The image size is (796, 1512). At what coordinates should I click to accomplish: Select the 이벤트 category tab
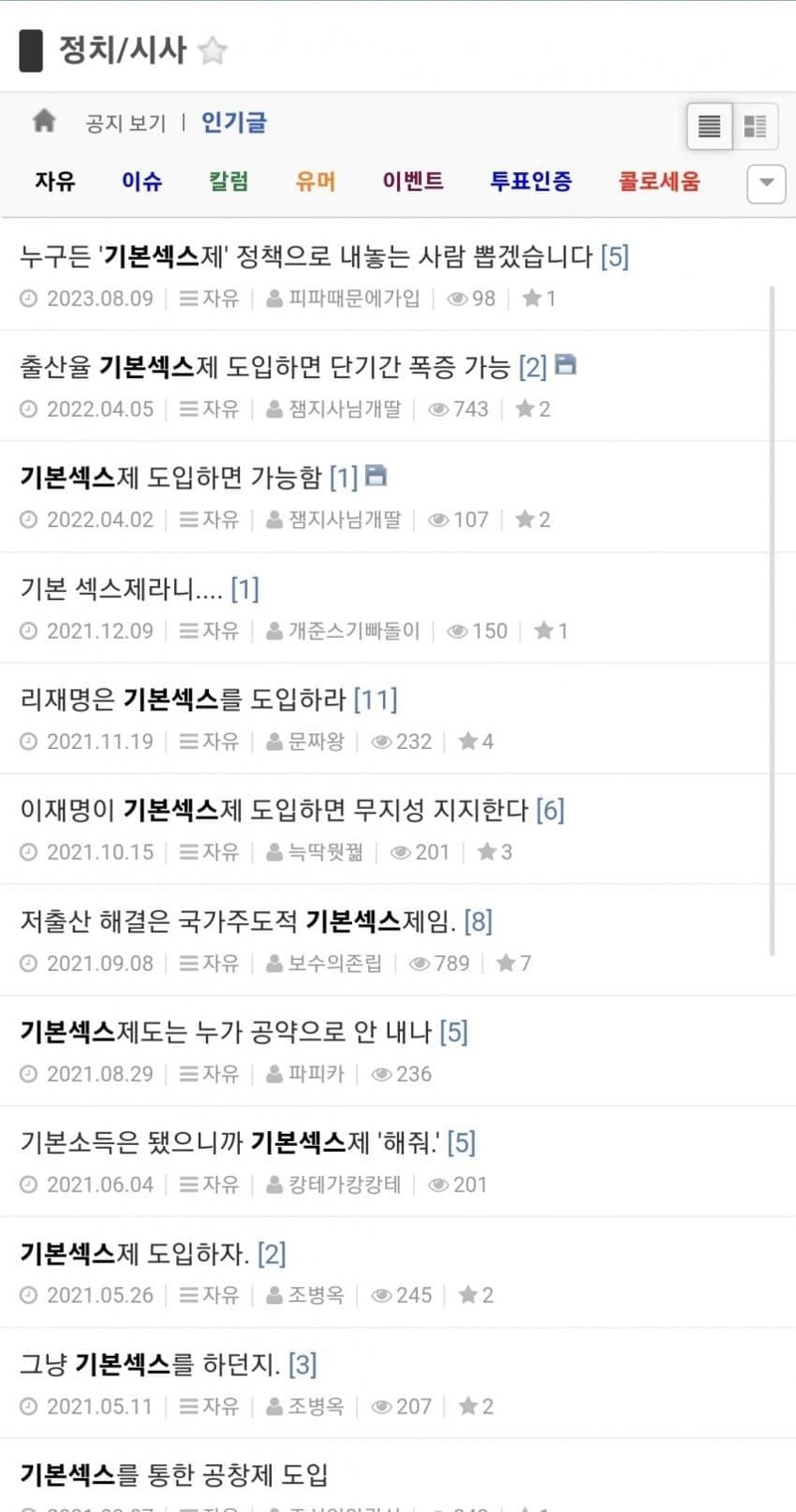(x=413, y=182)
